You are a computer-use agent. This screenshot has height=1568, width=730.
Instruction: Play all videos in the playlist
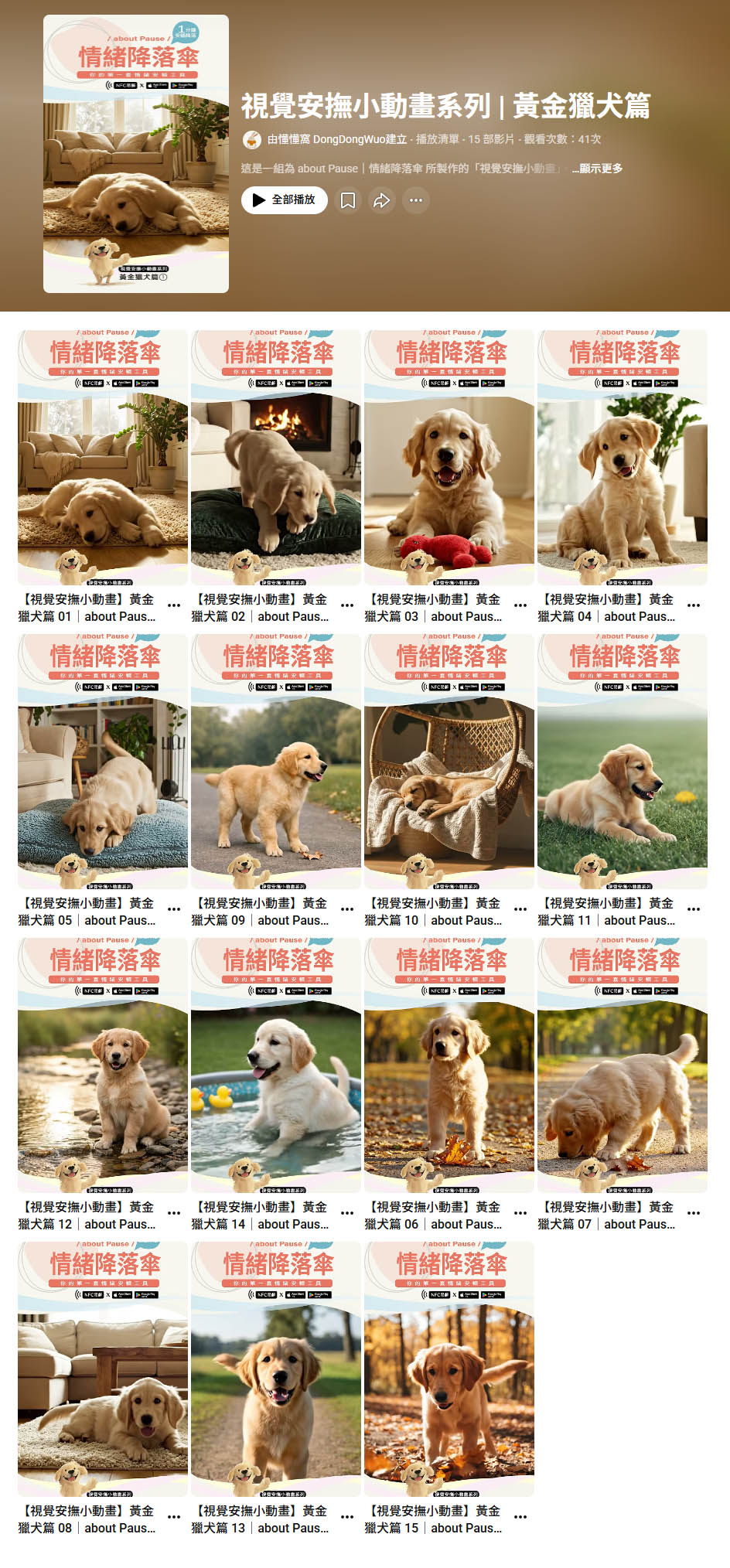click(285, 200)
